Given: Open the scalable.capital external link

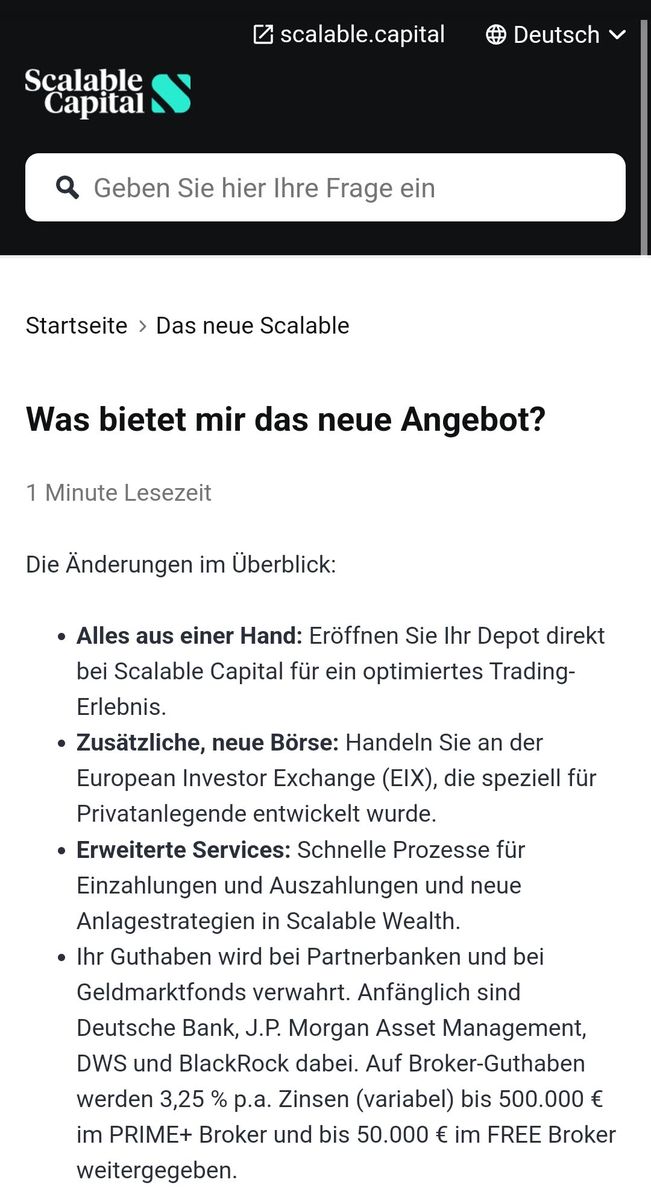Looking at the screenshot, I should pos(349,35).
